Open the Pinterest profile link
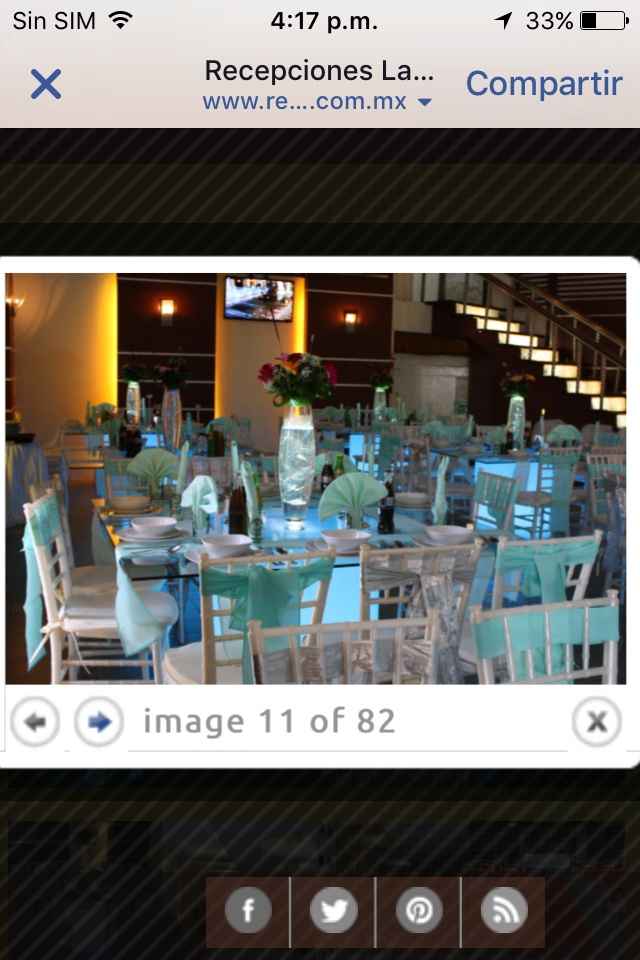The width and height of the screenshot is (640, 960). 419,911
